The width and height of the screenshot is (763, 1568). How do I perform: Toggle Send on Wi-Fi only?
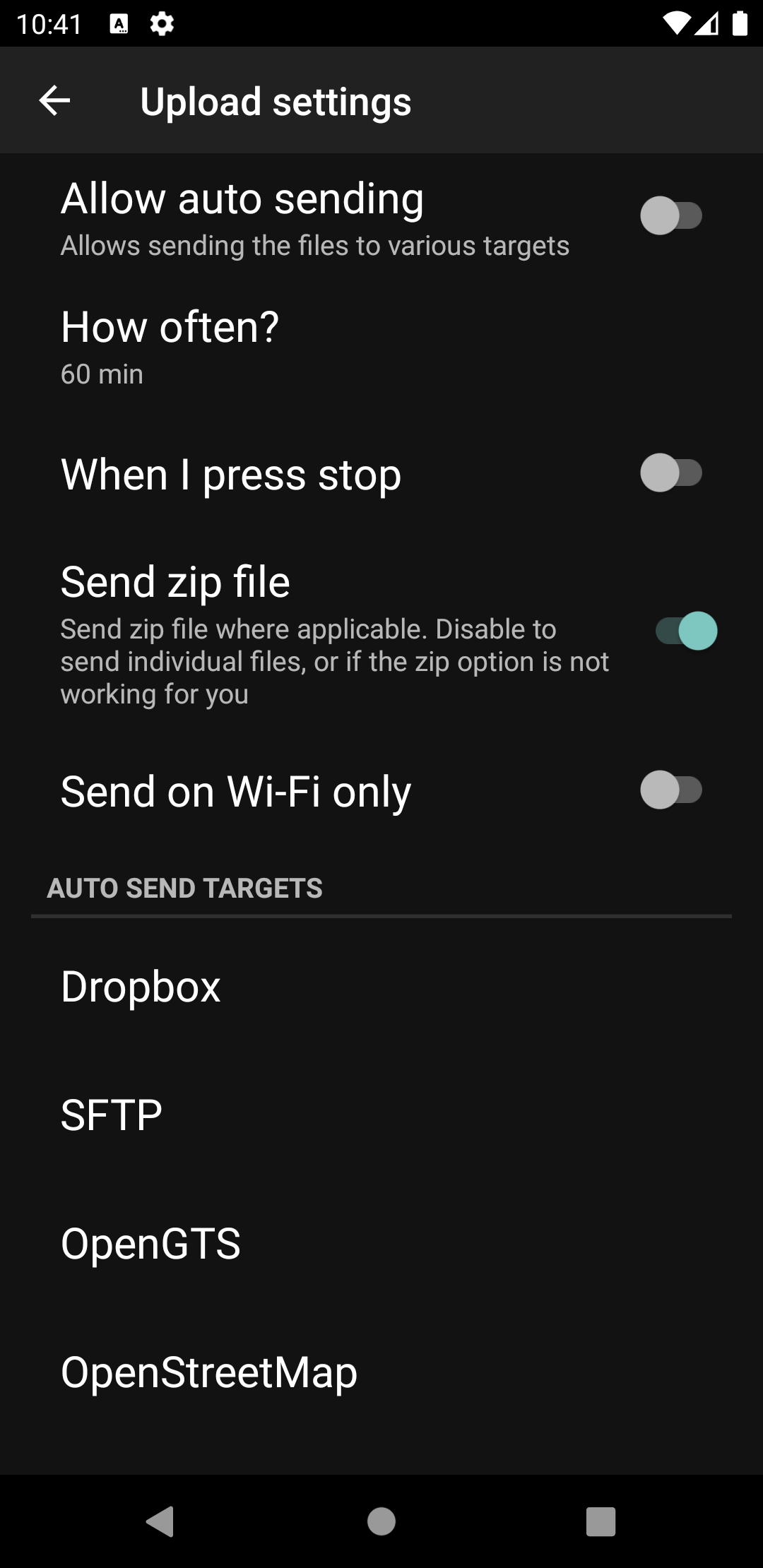coord(670,790)
